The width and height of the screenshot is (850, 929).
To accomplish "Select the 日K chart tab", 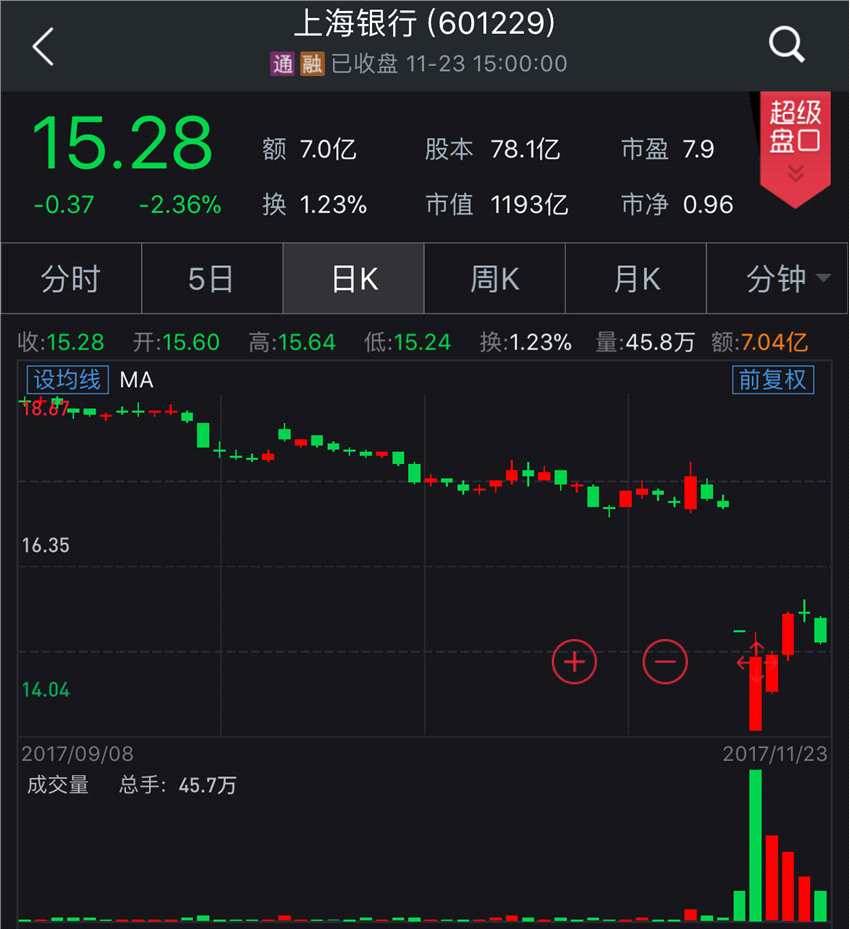I will tap(354, 279).
